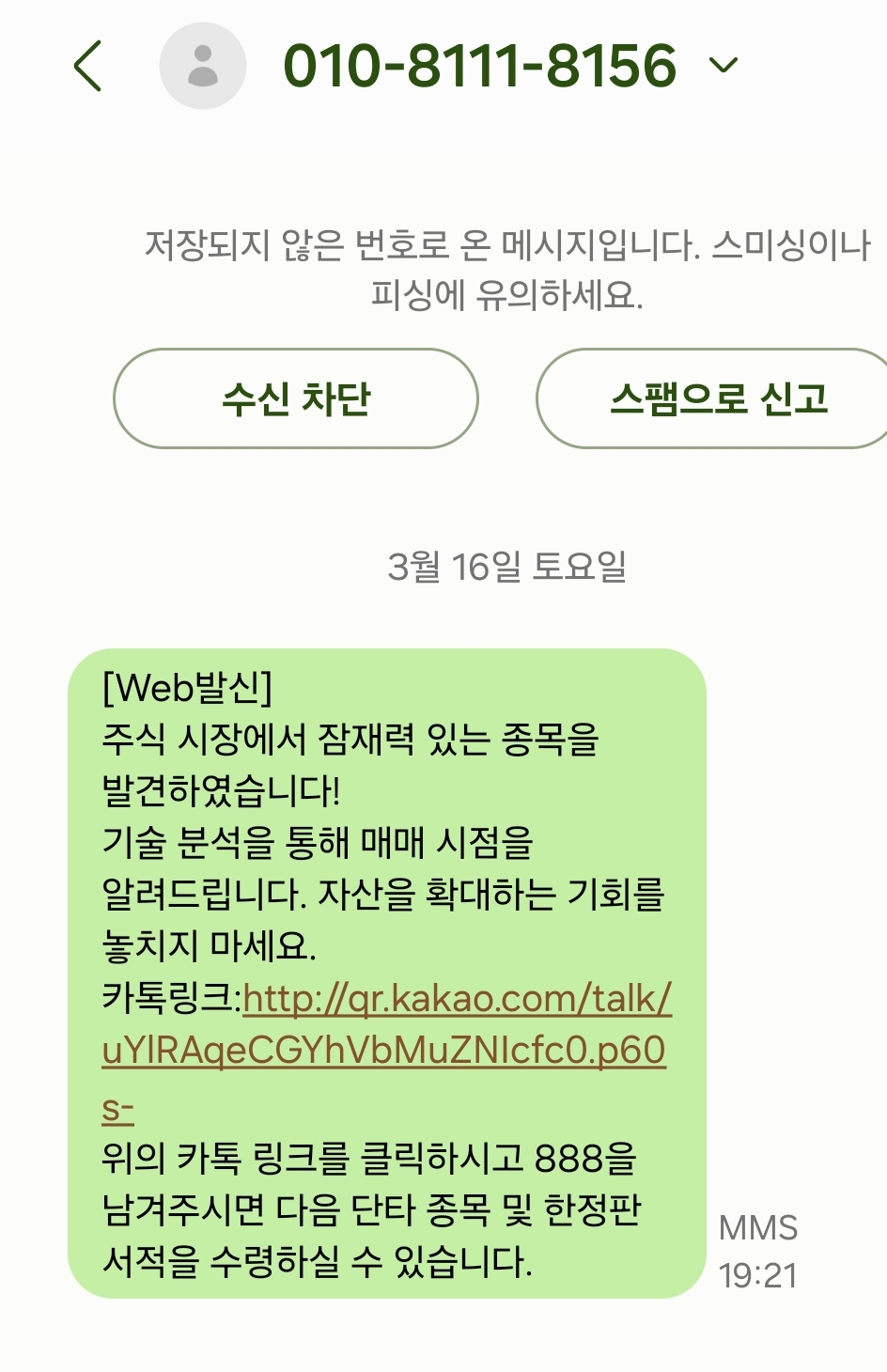
Task: Go back to the message list
Action: coord(87,66)
